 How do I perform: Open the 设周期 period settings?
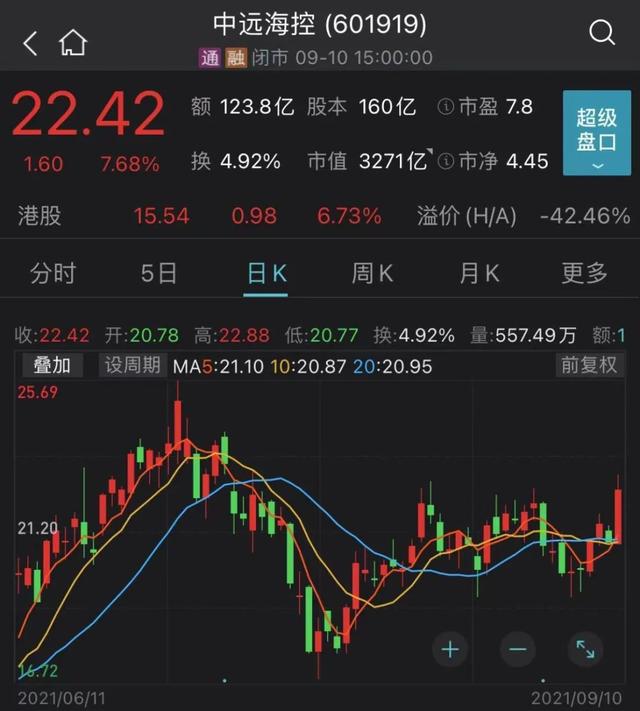point(134,366)
